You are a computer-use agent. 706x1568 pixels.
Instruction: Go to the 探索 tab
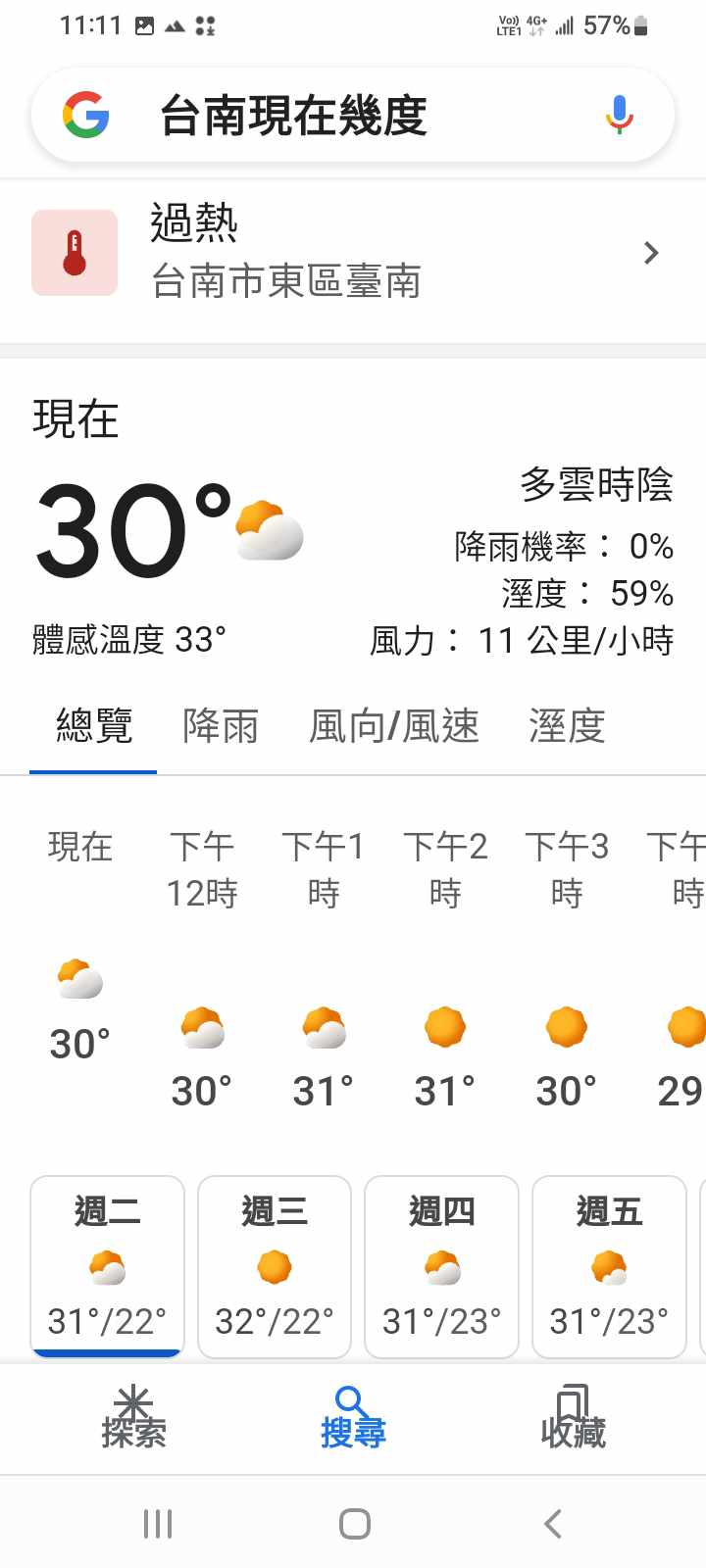(x=133, y=1418)
